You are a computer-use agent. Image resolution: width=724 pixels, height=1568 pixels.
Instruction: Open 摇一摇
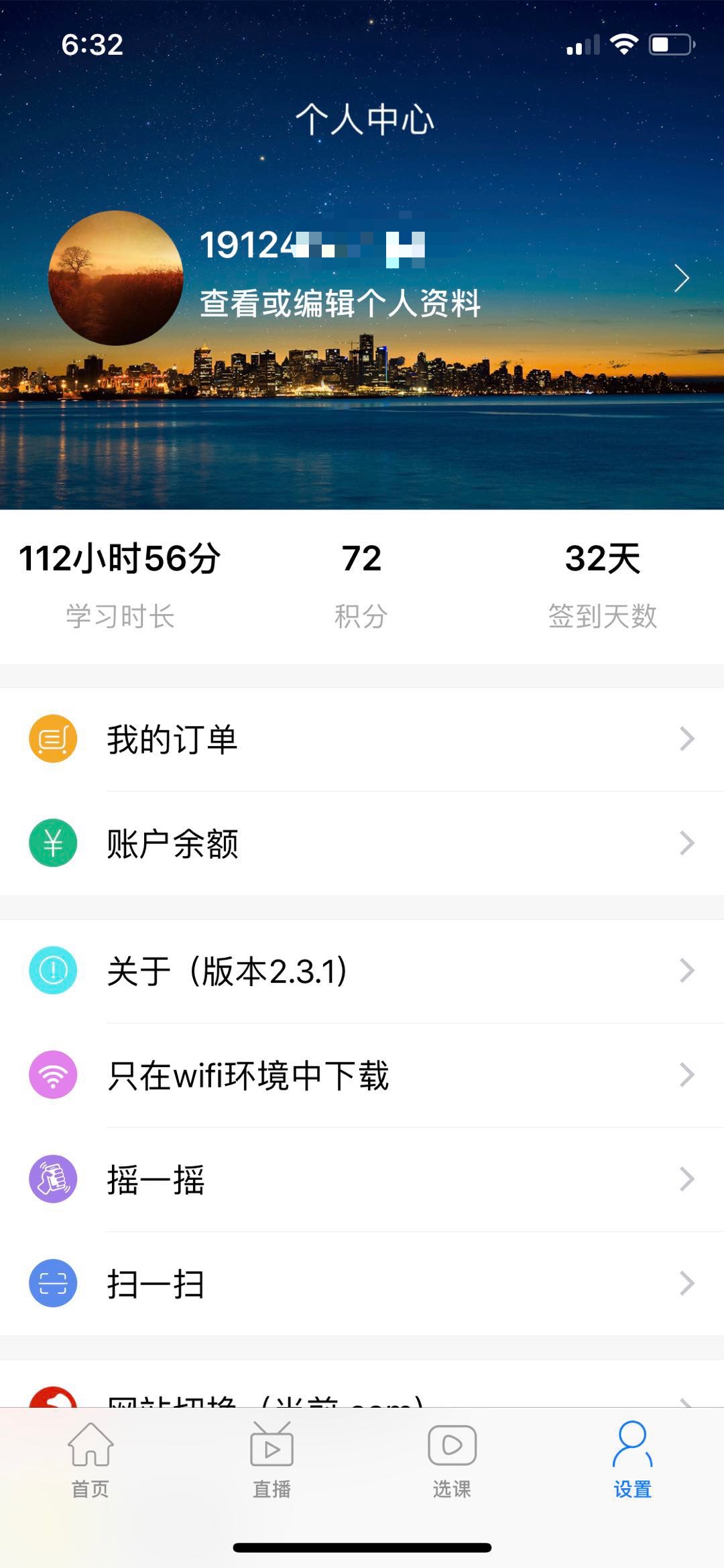[x=362, y=1179]
